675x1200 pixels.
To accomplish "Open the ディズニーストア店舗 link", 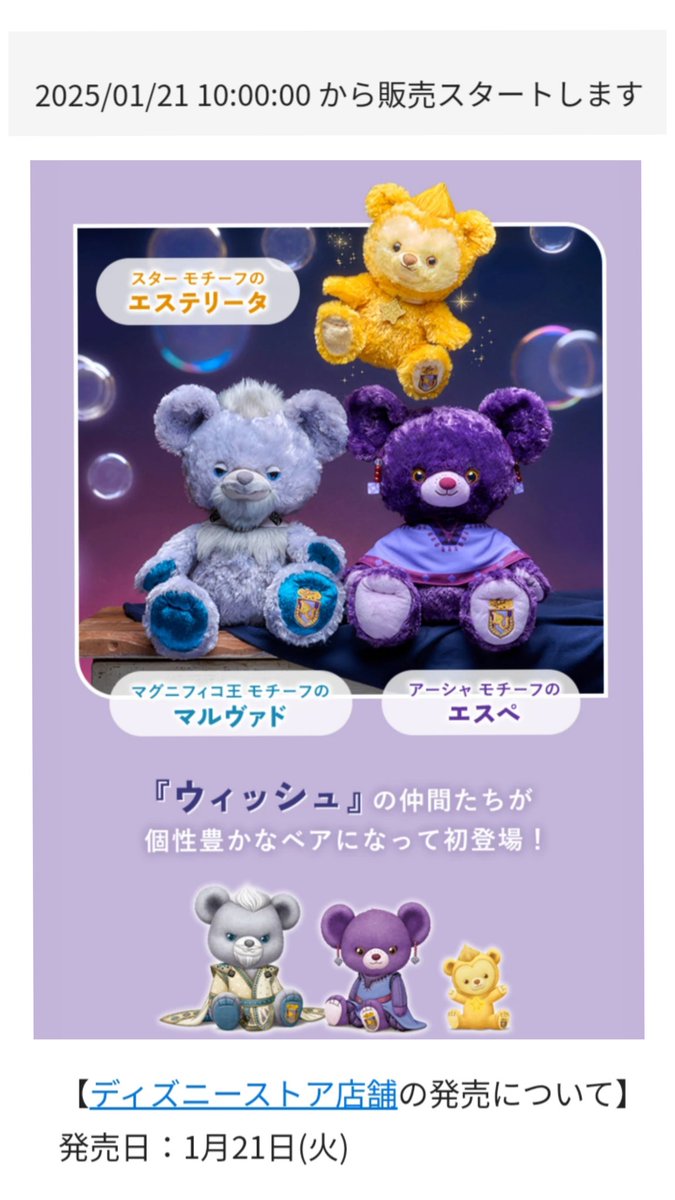I will coord(243,1095).
